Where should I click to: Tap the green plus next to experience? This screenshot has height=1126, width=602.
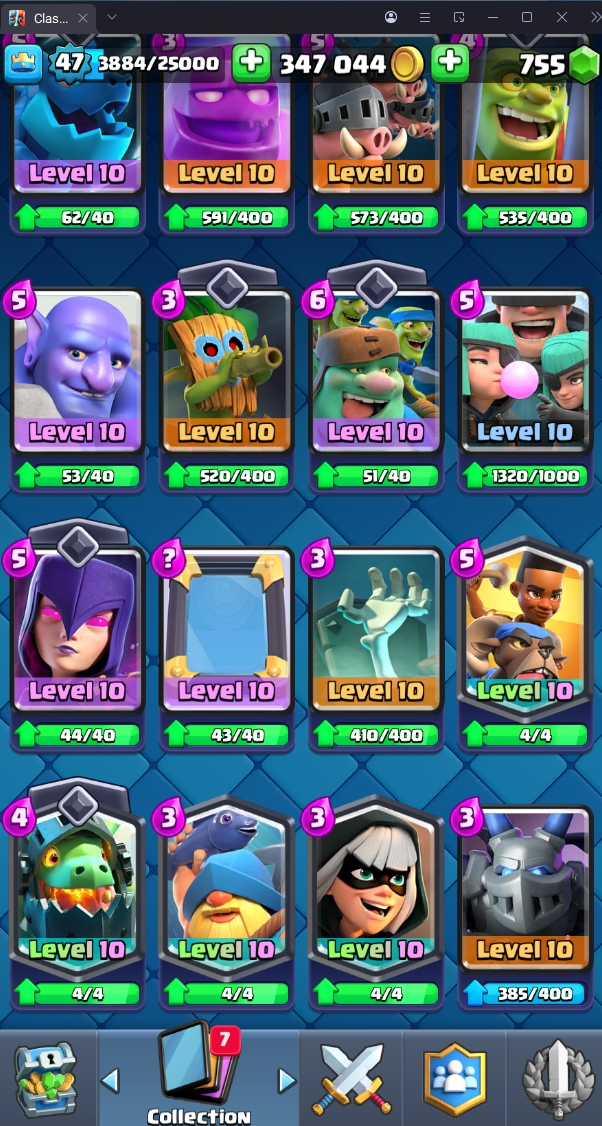coord(251,63)
